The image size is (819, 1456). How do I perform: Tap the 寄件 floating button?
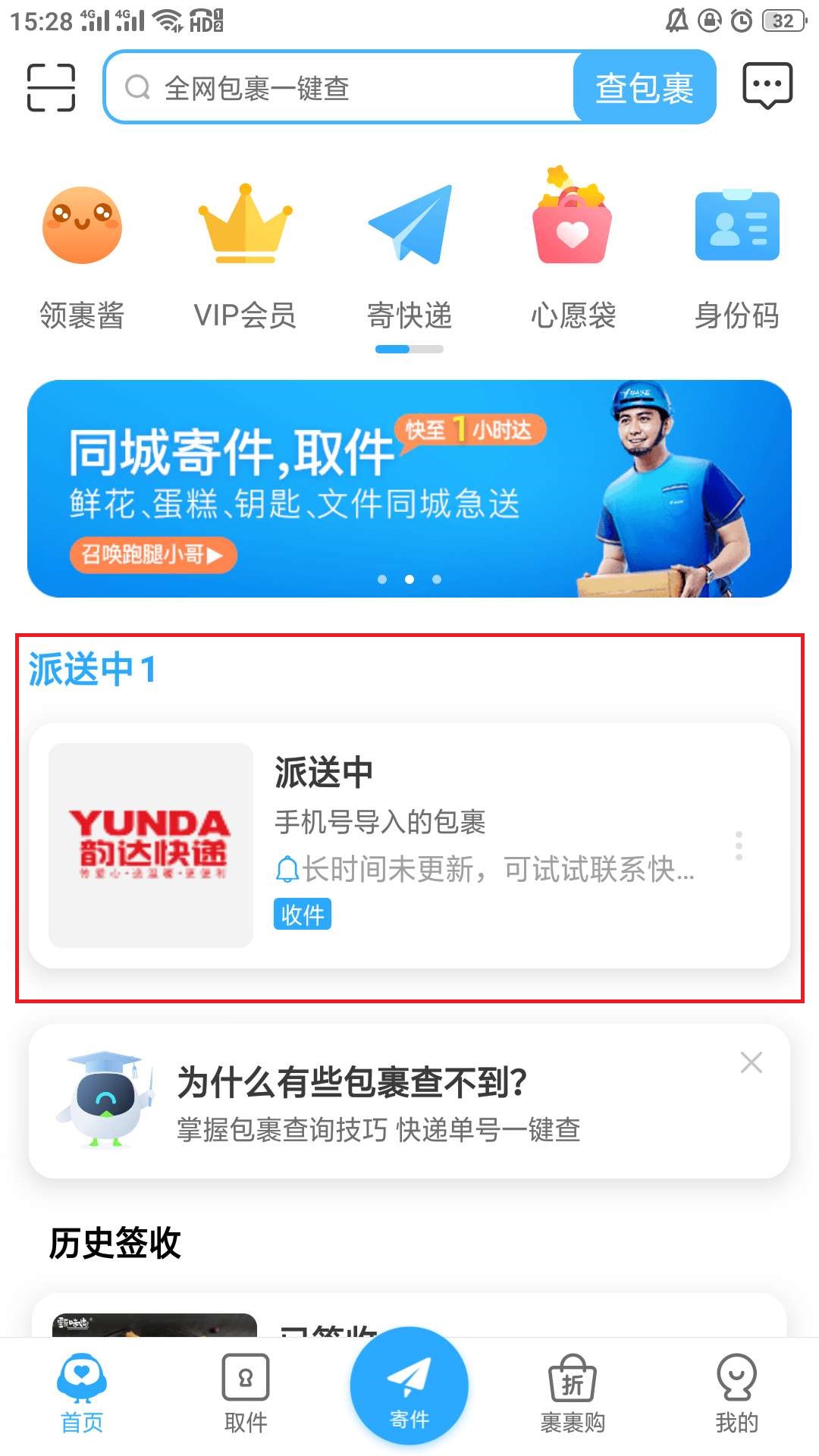click(x=409, y=1386)
